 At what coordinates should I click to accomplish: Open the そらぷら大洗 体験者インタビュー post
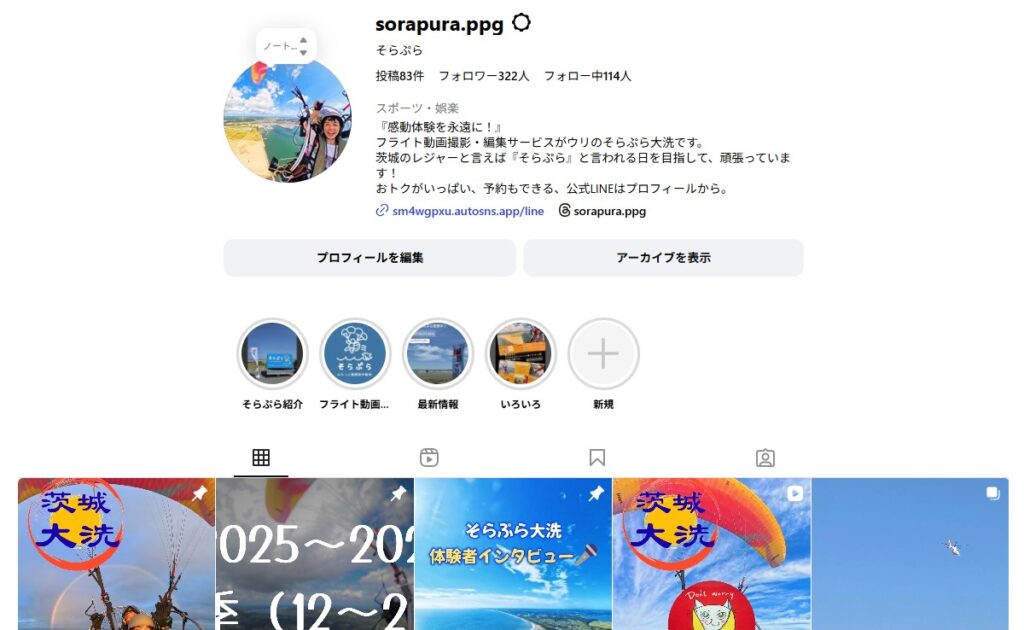click(x=513, y=555)
